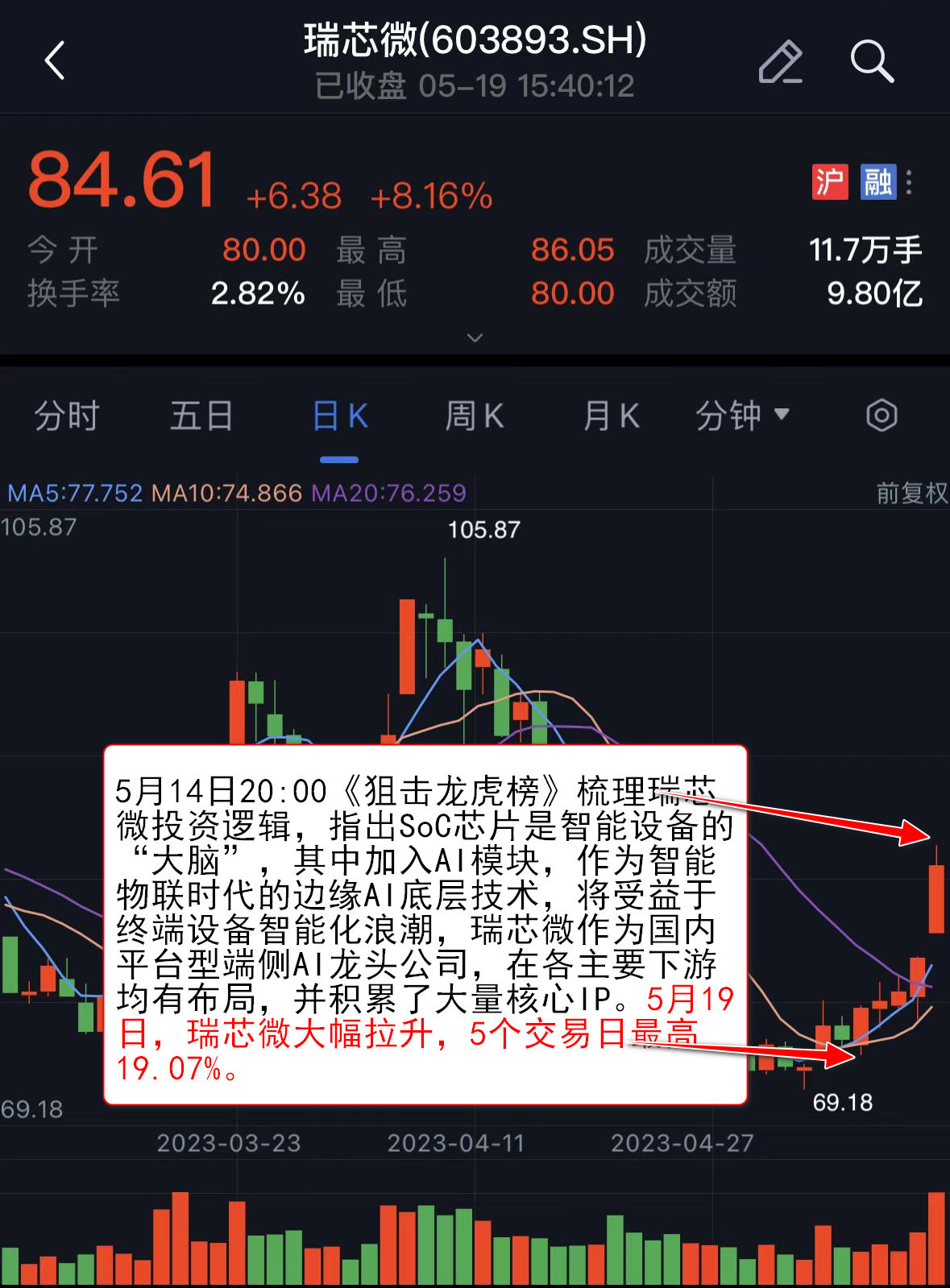
Task: Open the three-dot menu beside 融
Action: (x=909, y=182)
